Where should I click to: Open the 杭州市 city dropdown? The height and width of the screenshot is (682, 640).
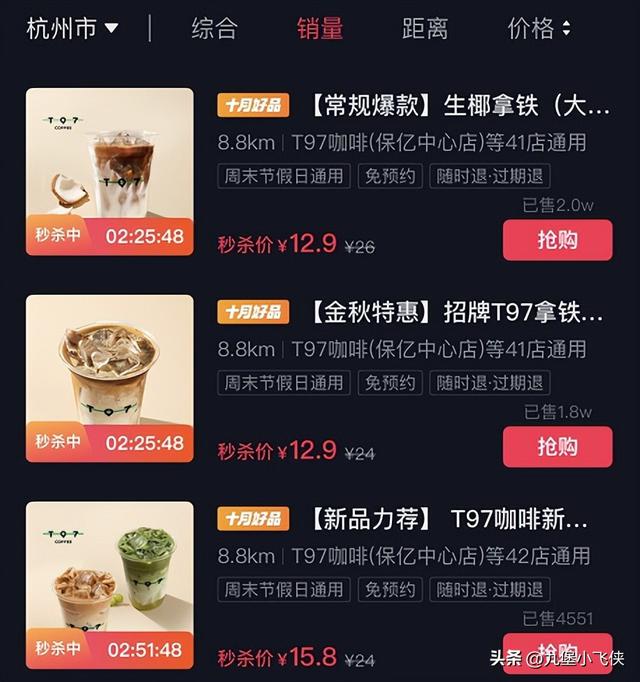tap(72, 28)
